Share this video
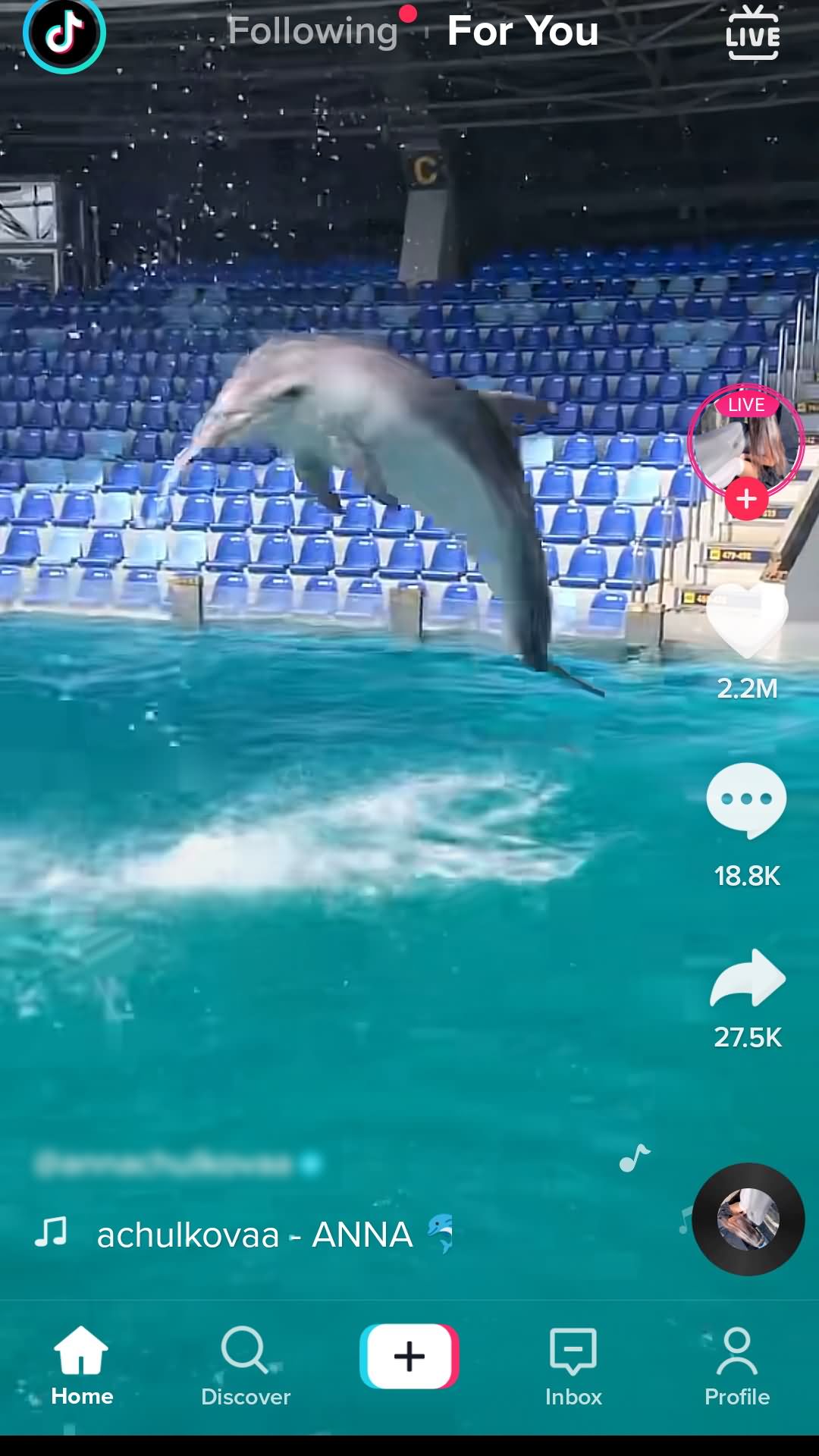The image size is (819, 1456). click(x=748, y=978)
